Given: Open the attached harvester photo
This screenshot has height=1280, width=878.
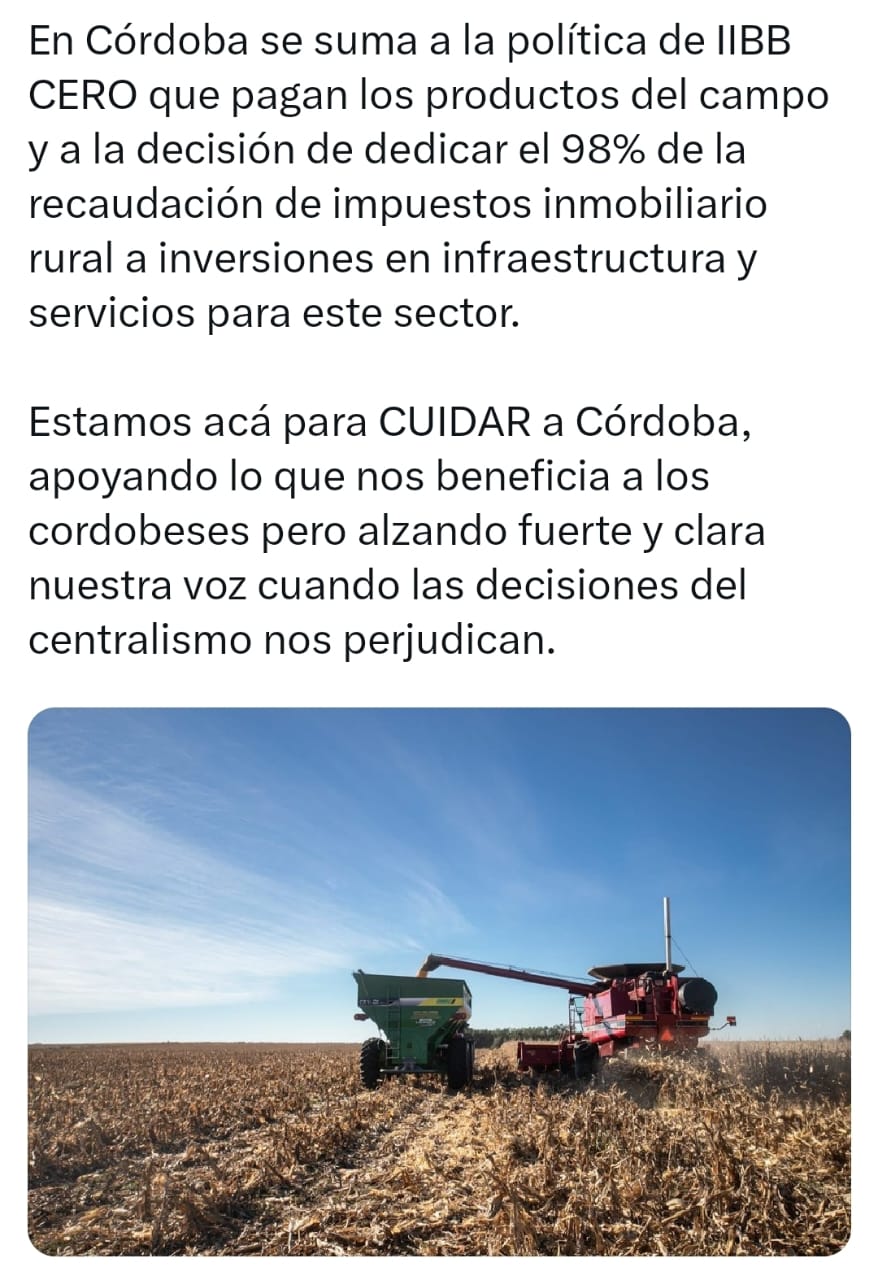Looking at the screenshot, I should click(x=439, y=980).
